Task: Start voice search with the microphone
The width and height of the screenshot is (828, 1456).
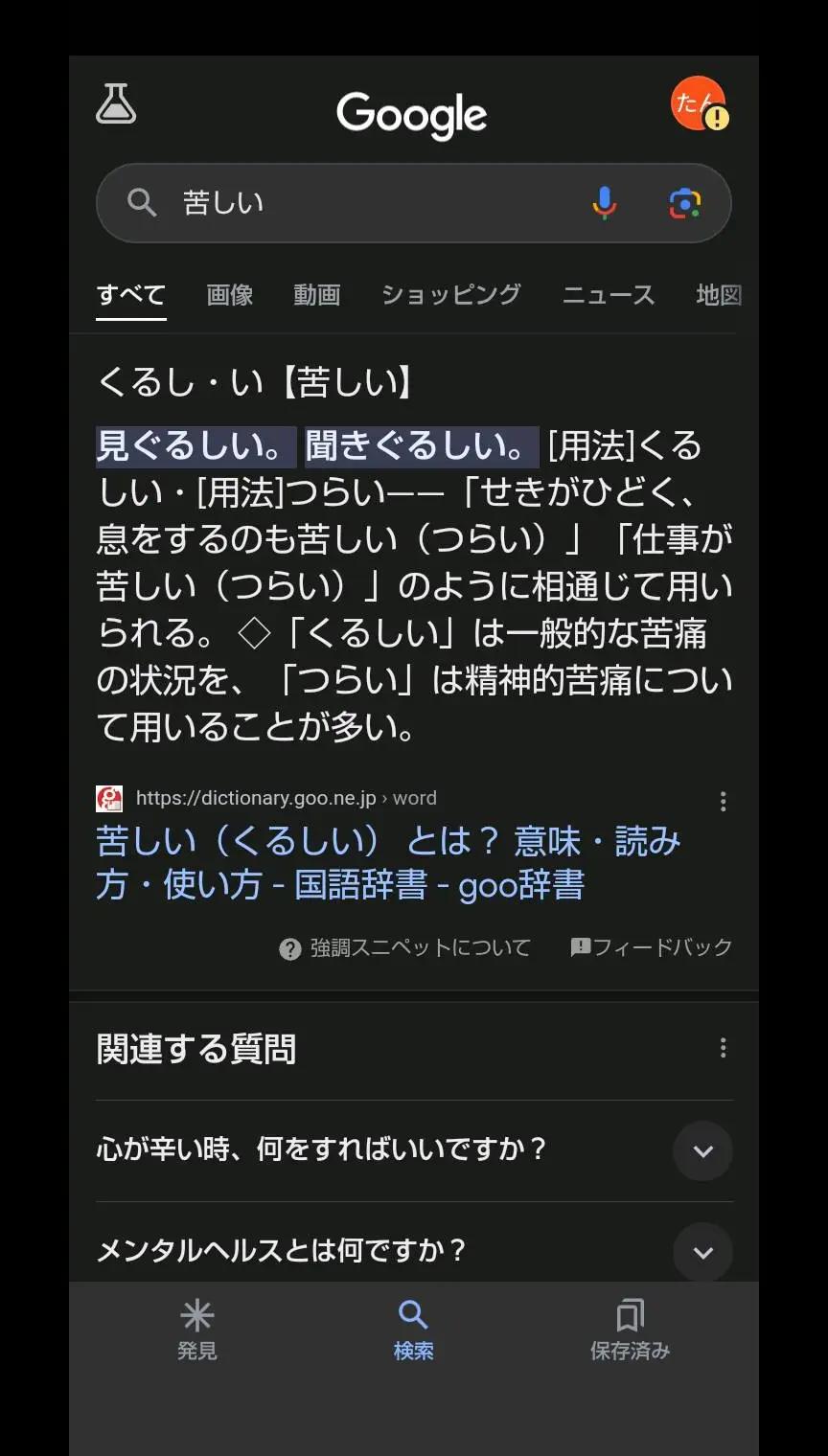Action: 604,203
